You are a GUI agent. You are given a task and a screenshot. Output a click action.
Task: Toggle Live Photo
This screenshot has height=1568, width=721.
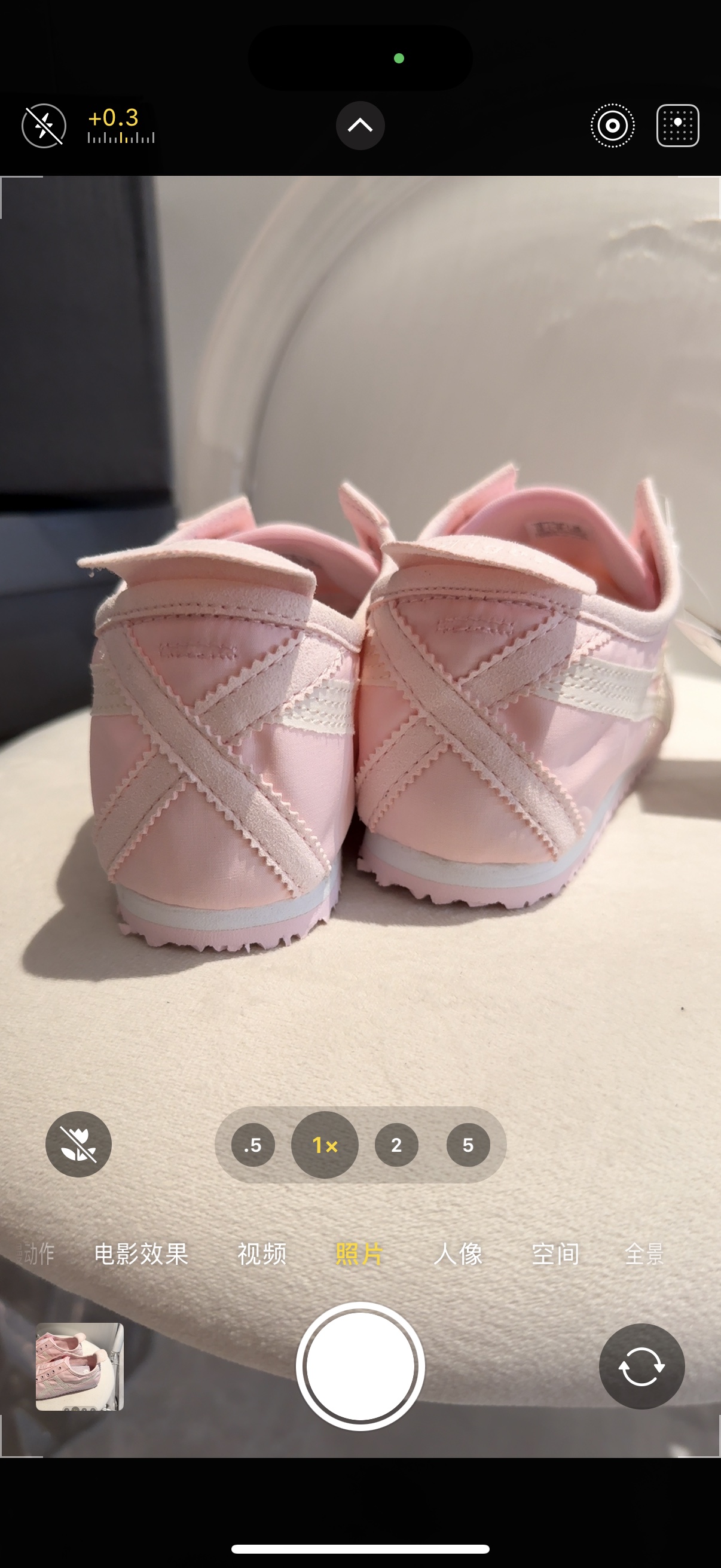(613, 126)
